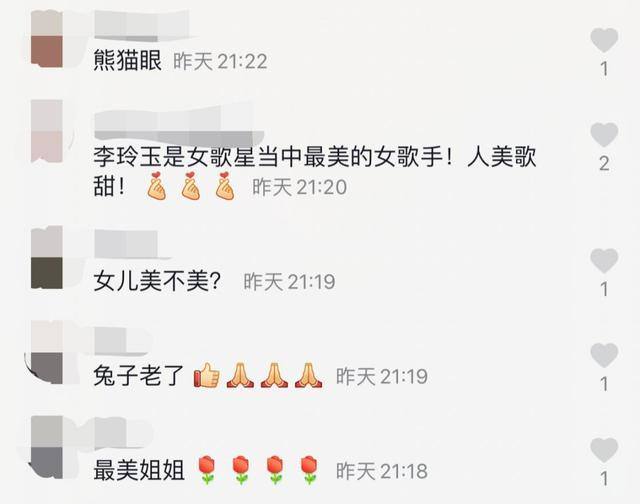The image size is (640, 504).
Task: Like the comment 女儿美不美?
Action: (604, 261)
